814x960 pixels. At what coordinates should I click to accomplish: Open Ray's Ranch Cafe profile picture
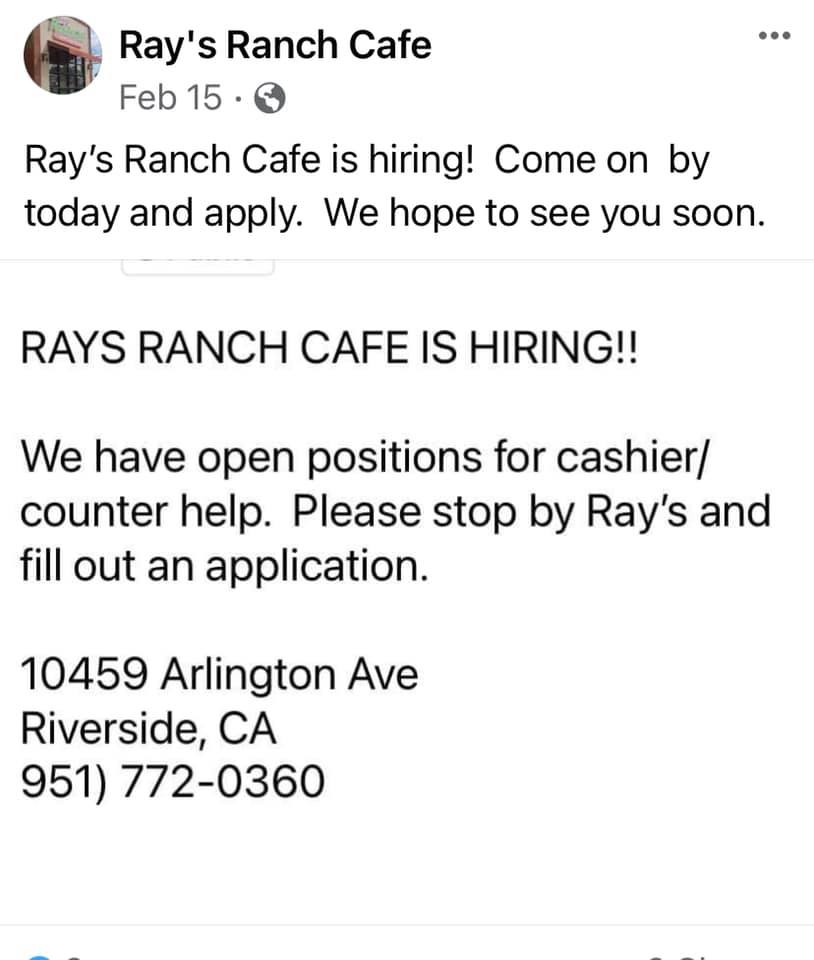(x=63, y=58)
